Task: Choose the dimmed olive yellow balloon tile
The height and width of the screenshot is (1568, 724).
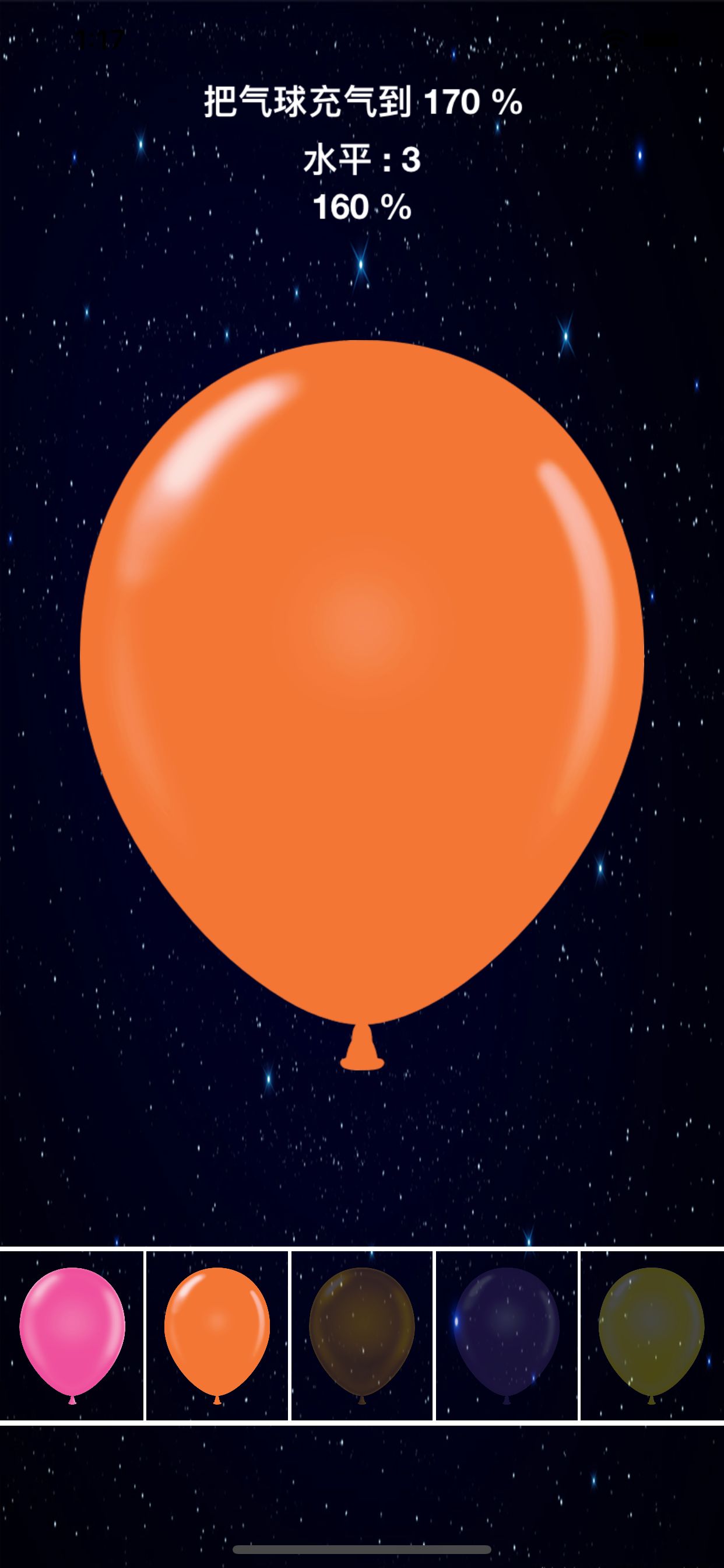Action: pos(652,1335)
